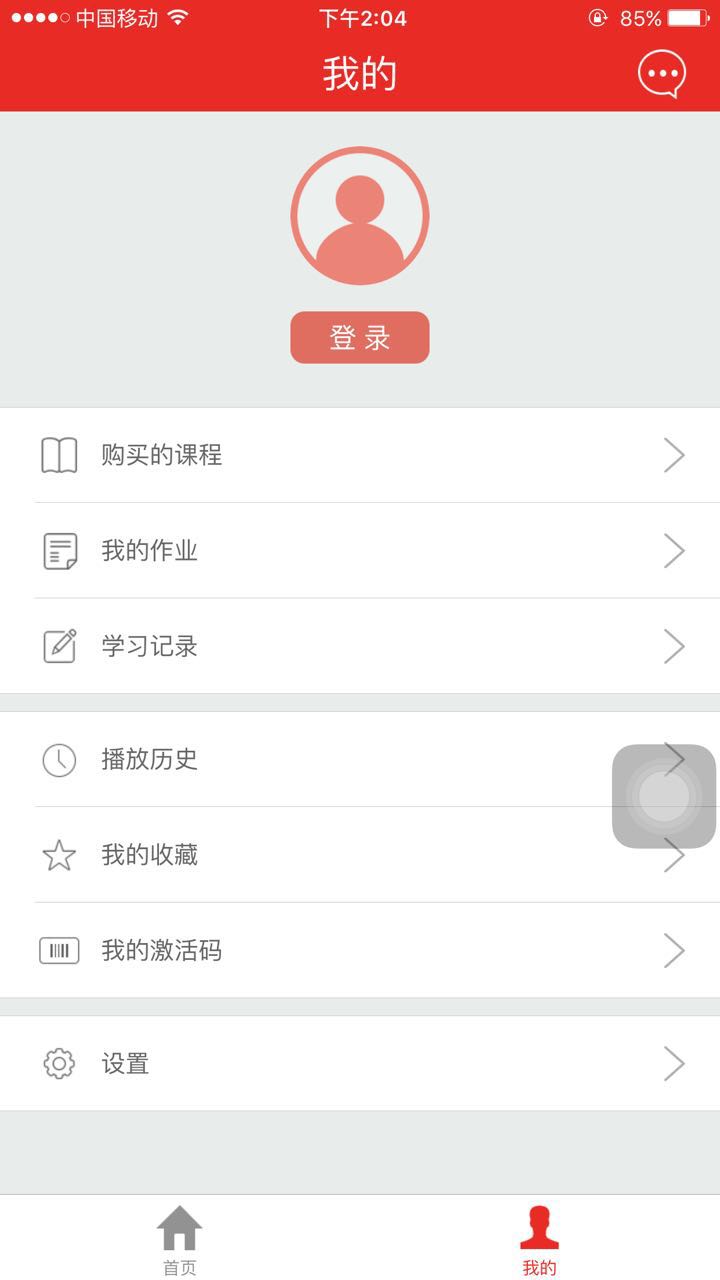Select the 我的 tab at bottom
Screen dimensions: 720x1280
[x=540, y=1235]
